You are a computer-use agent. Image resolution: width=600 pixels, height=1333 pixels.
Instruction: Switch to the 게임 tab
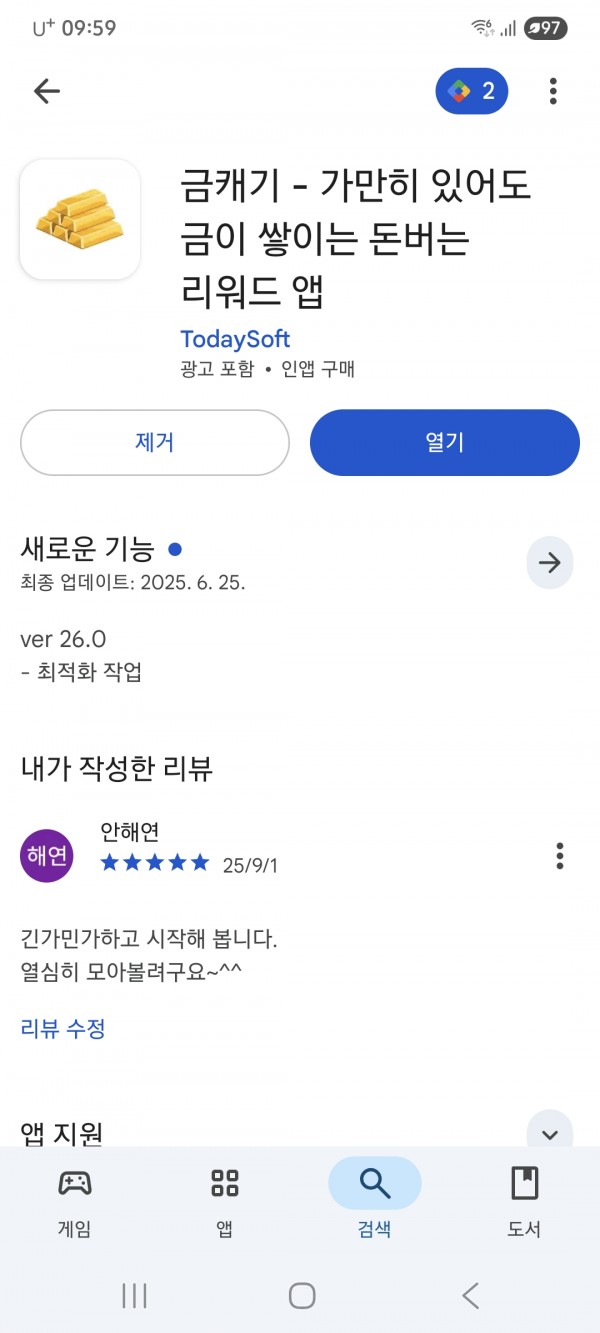(x=75, y=1202)
